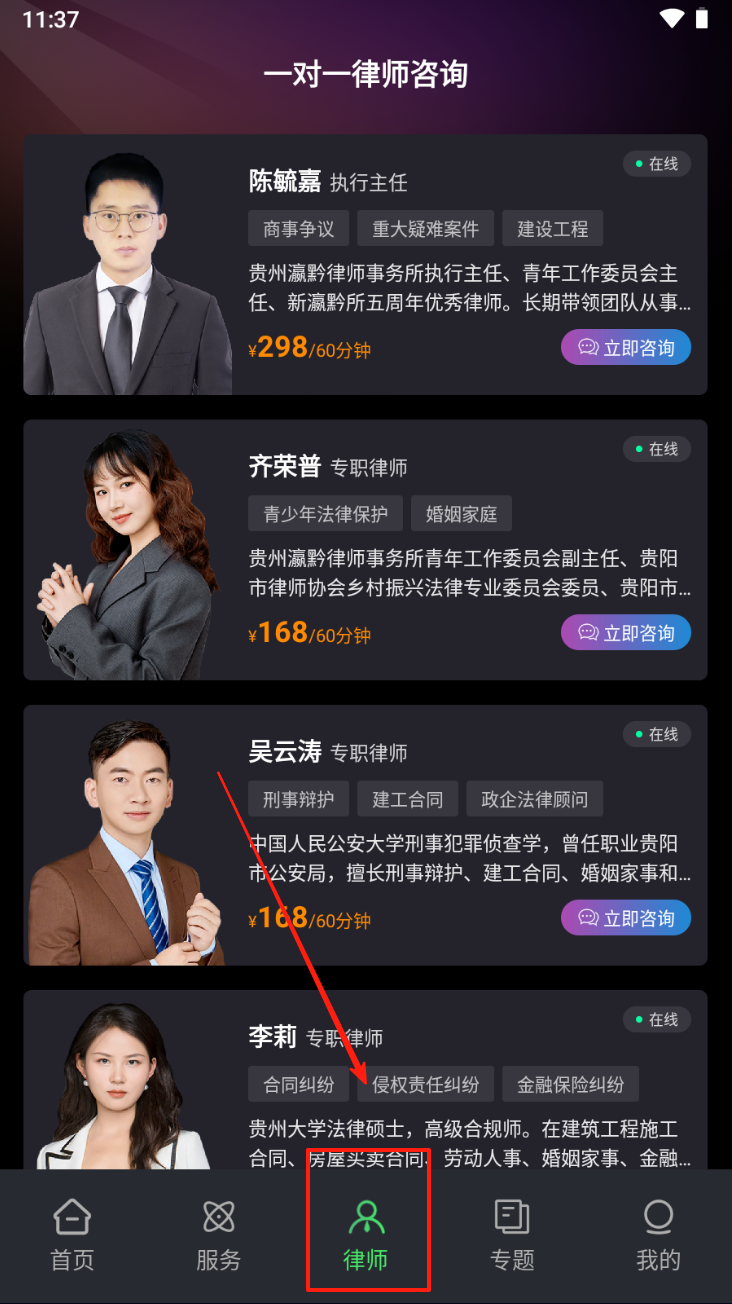Tap 立即咨询 for lawyer 陈毓嘉

point(626,348)
